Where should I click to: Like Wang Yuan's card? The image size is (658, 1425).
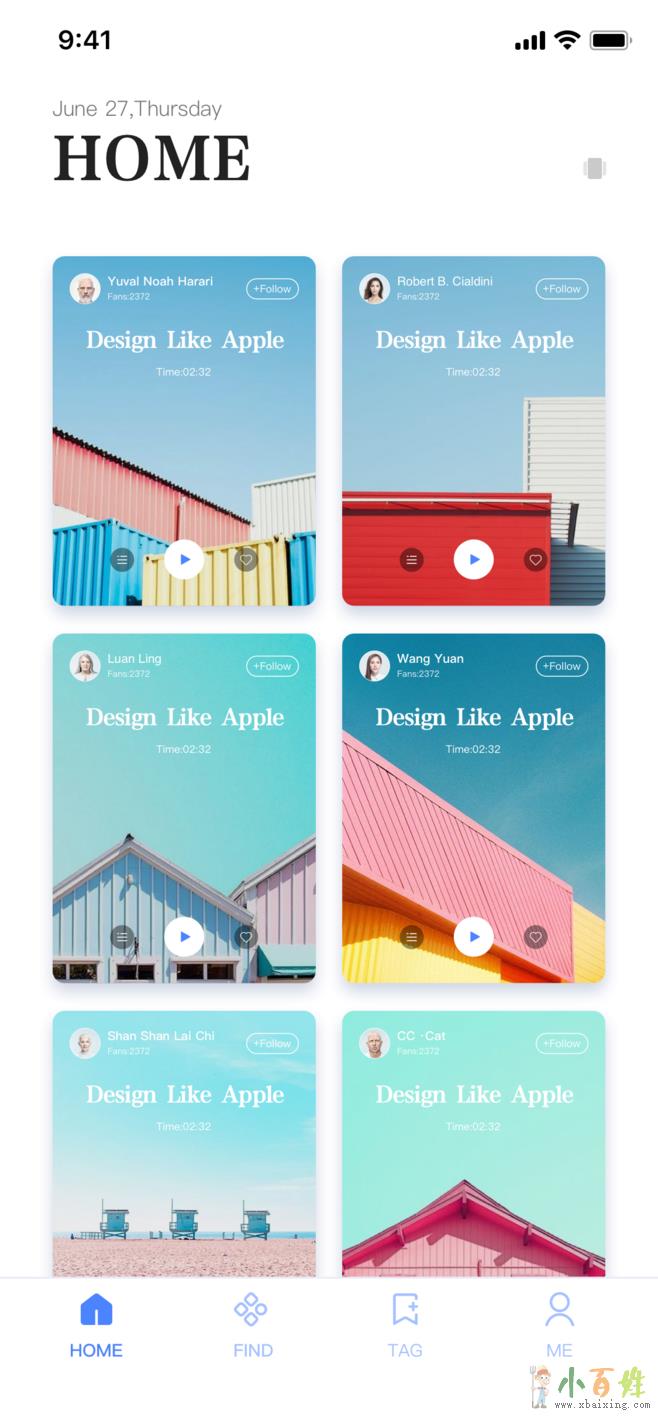click(536, 937)
